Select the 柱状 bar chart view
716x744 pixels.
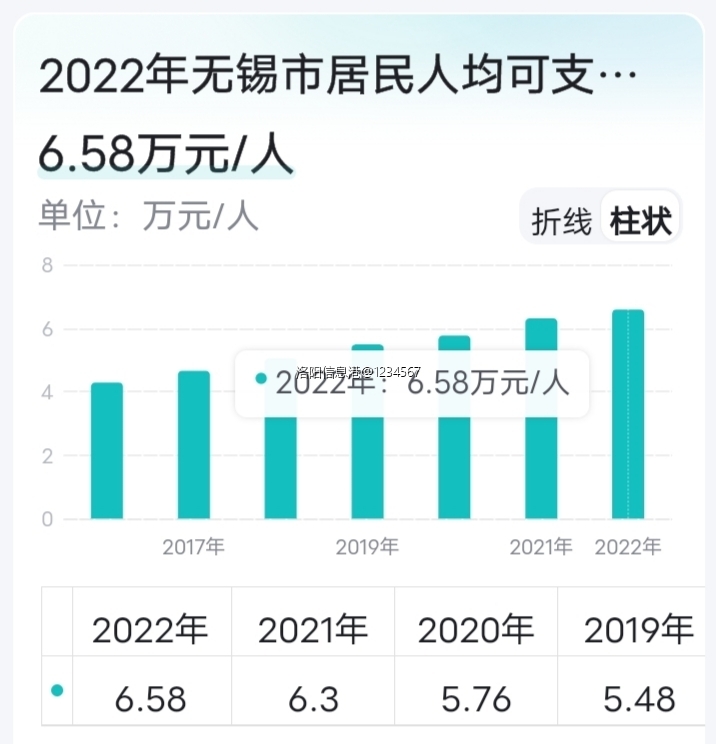pos(640,221)
